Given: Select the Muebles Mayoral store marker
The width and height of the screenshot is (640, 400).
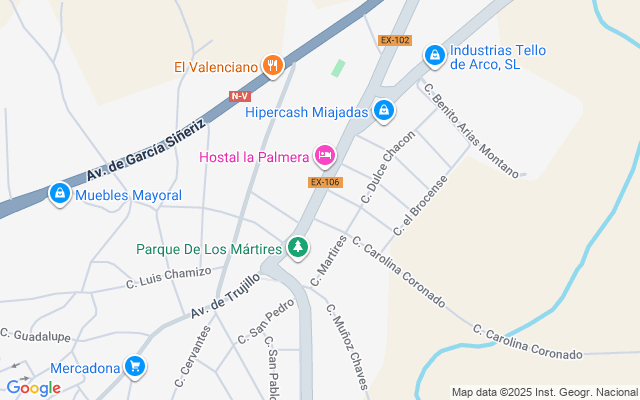Looking at the screenshot, I should tap(60, 194).
